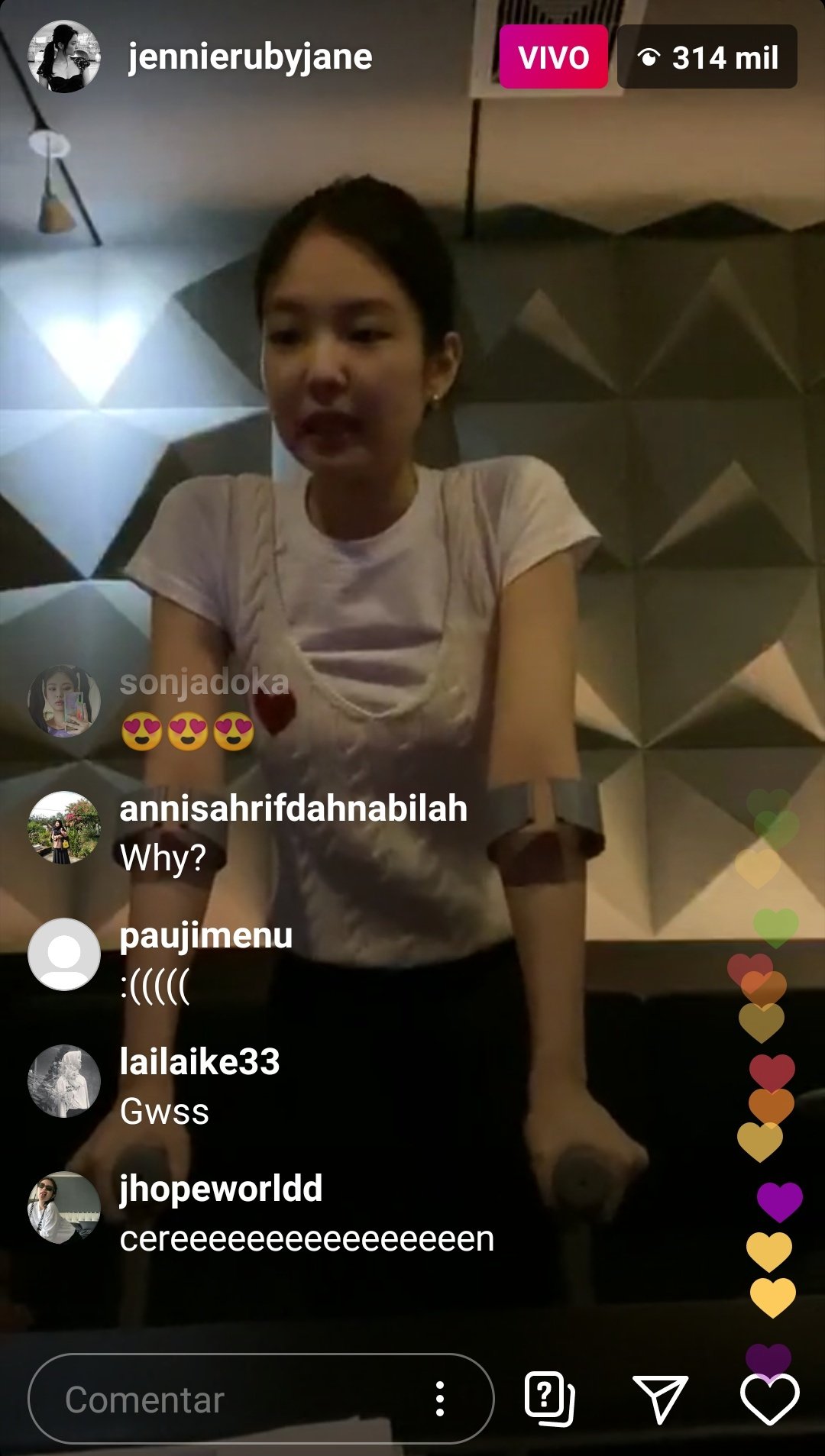Open the three-dot comment options
This screenshot has height=1456, width=825.
[440, 1400]
